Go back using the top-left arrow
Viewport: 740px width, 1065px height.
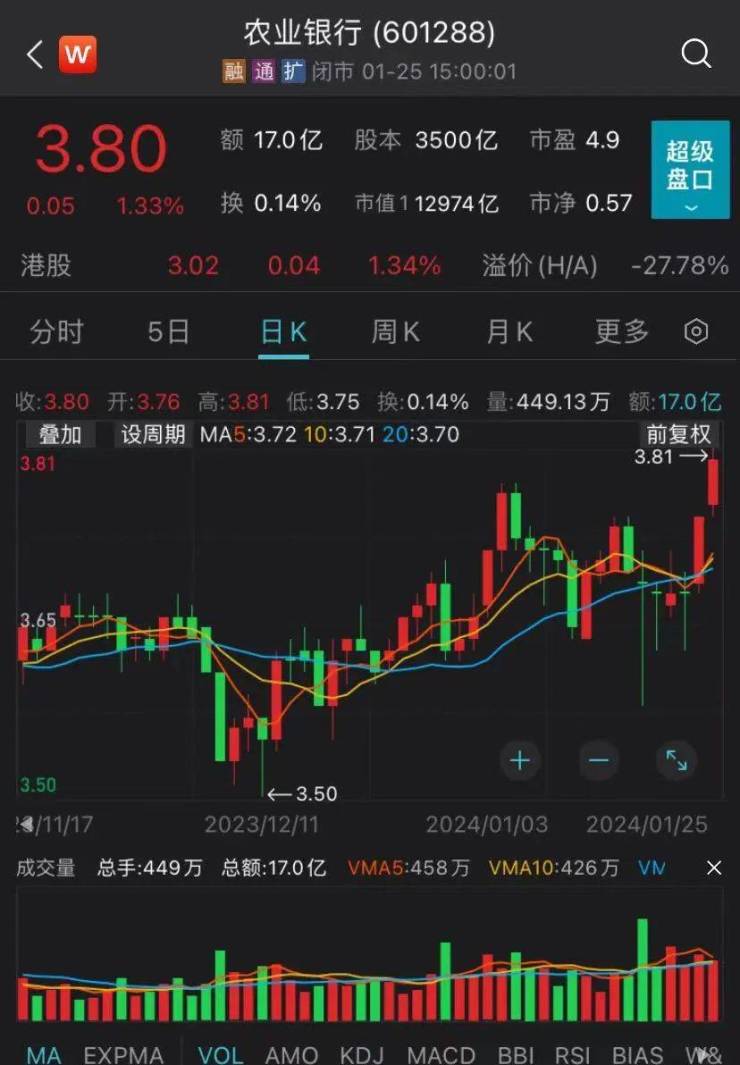pos(35,54)
